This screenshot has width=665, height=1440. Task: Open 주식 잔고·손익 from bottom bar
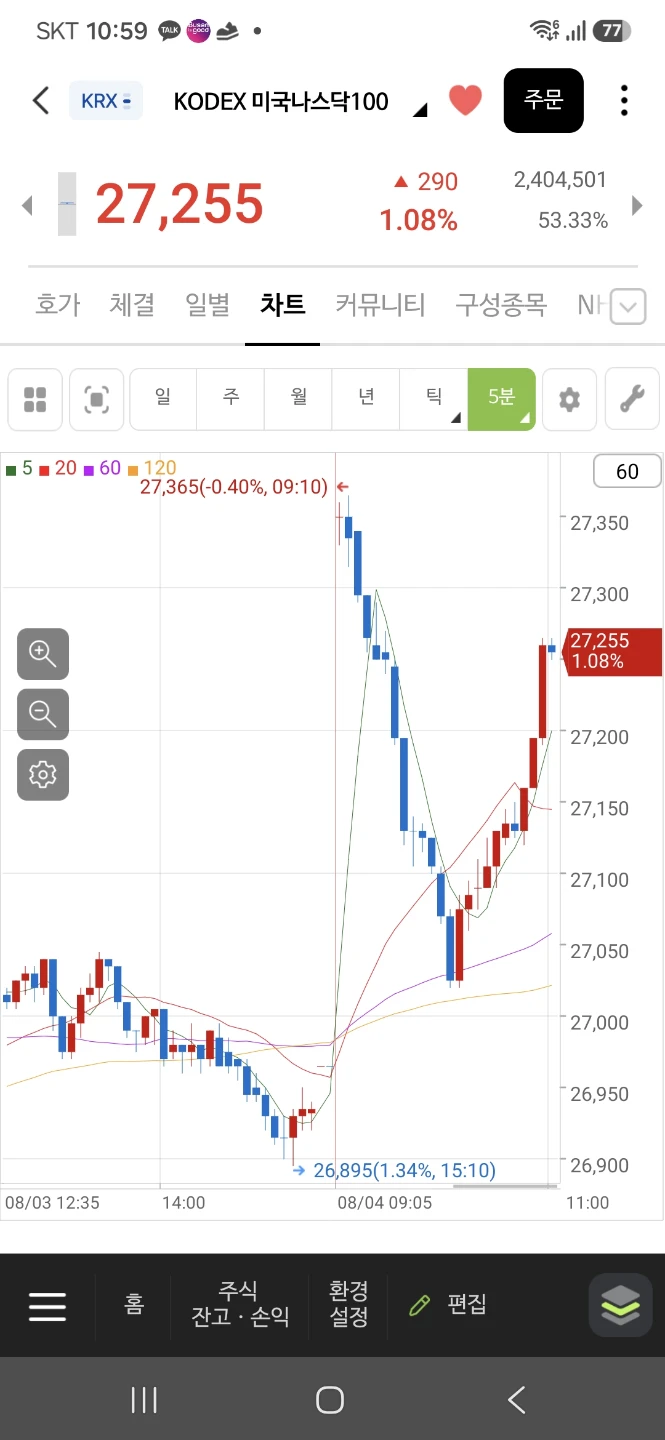(240, 1304)
